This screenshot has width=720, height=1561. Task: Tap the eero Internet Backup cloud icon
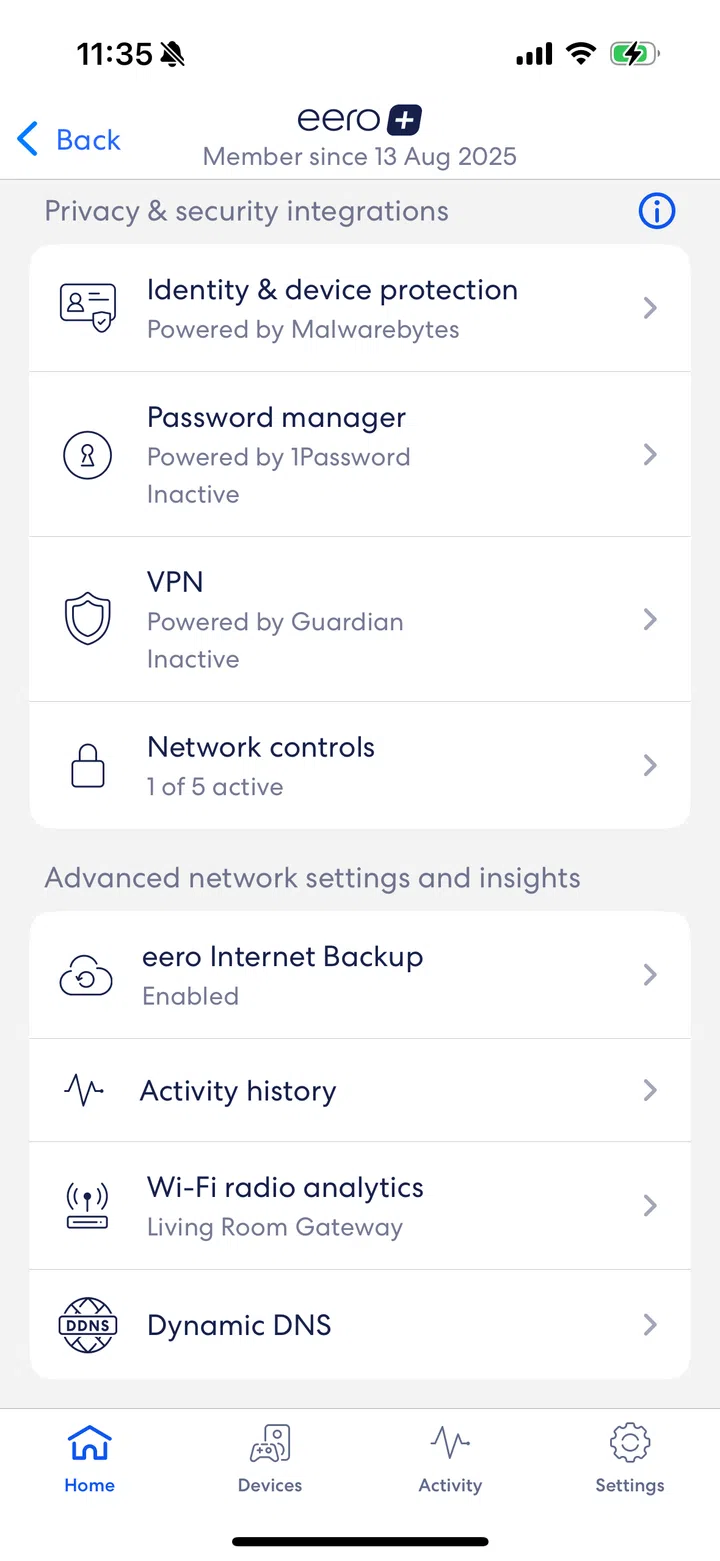tap(86, 974)
